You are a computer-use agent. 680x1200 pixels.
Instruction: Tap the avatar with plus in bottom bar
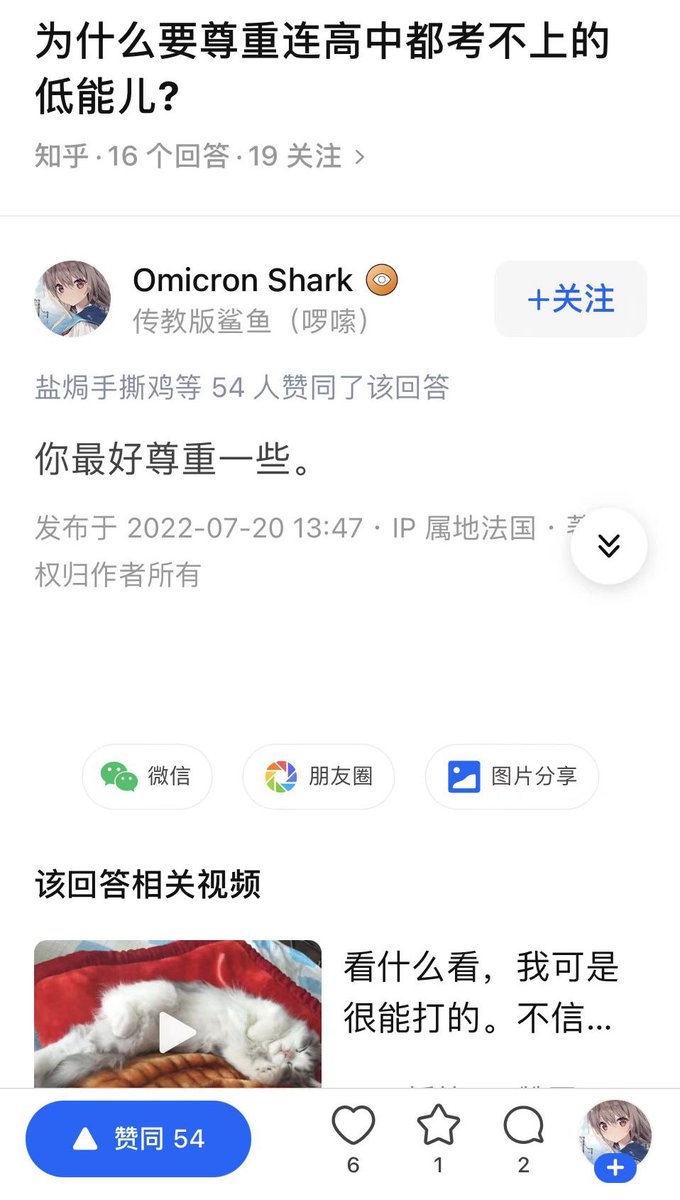click(614, 1138)
